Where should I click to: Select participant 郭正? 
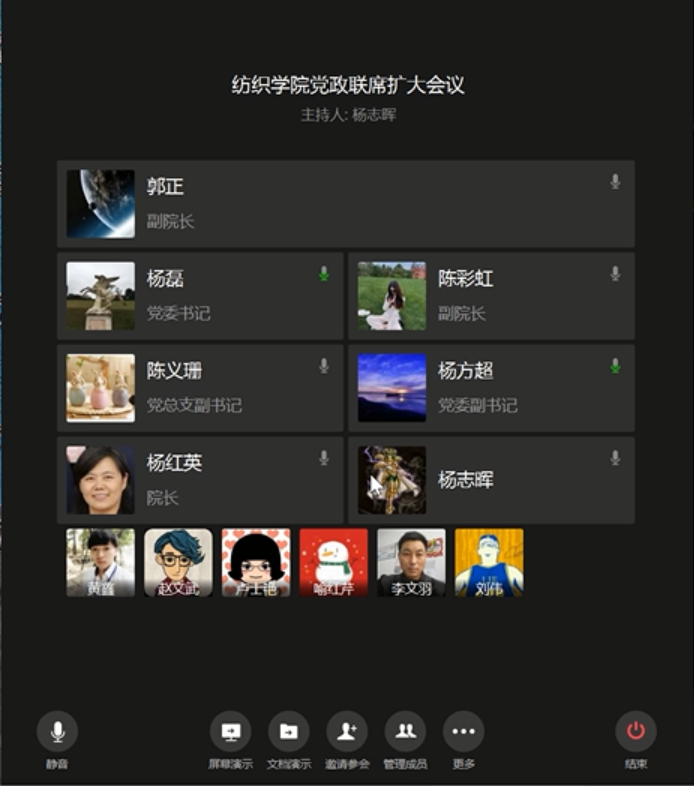[x=345, y=203]
